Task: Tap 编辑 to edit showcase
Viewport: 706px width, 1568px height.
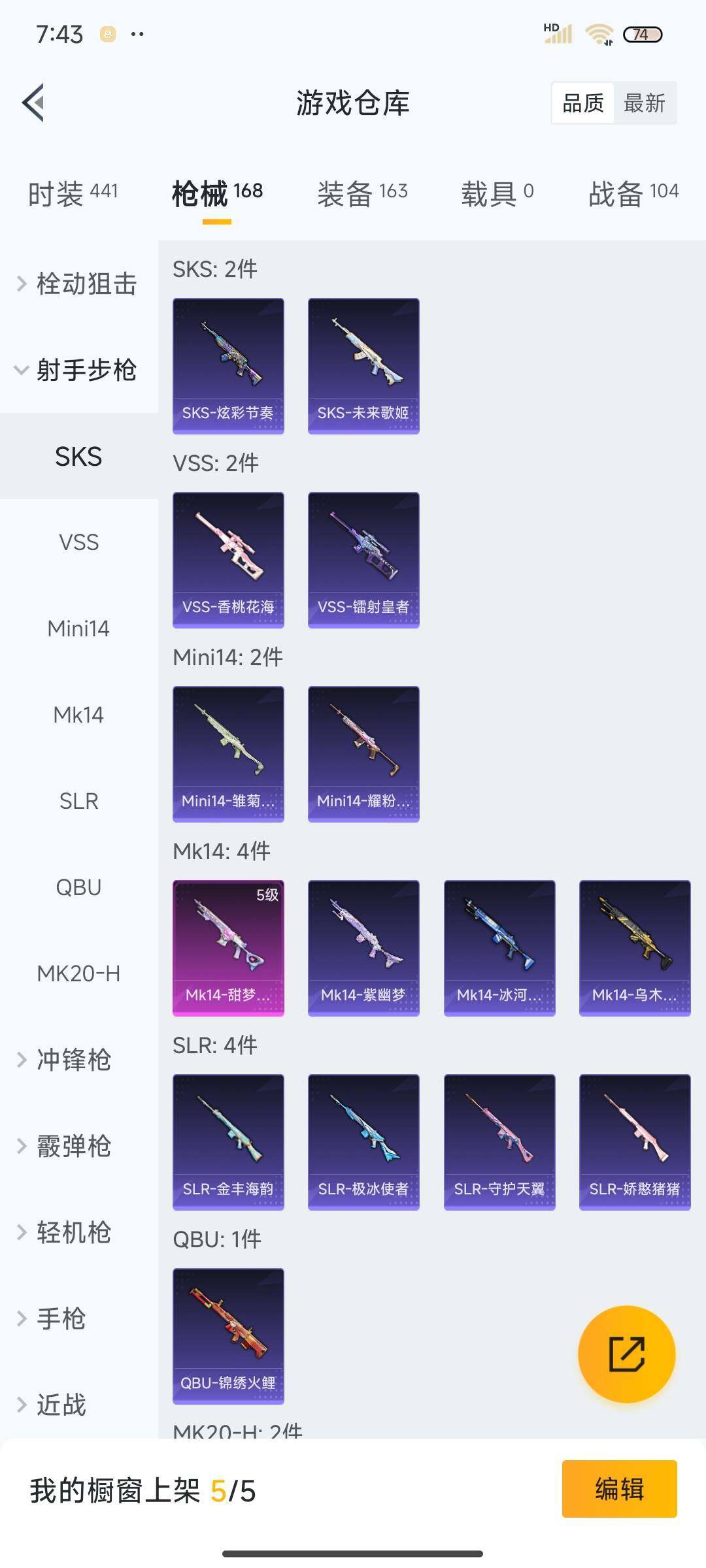Action: click(x=619, y=1489)
